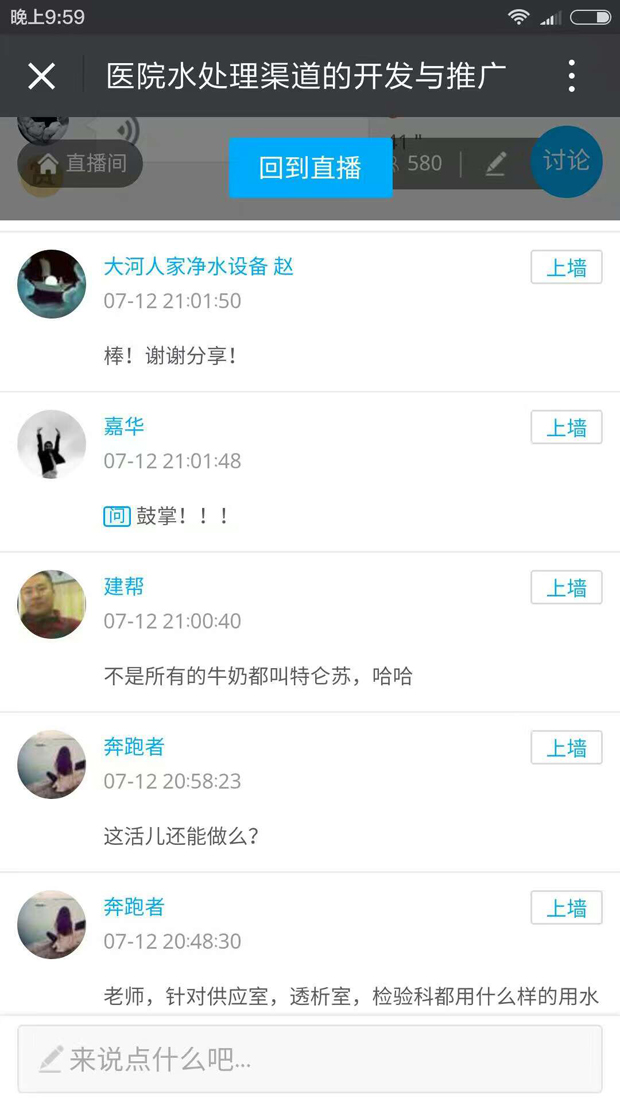Focus the 来说点什么吧 comment field

[310, 1058]
